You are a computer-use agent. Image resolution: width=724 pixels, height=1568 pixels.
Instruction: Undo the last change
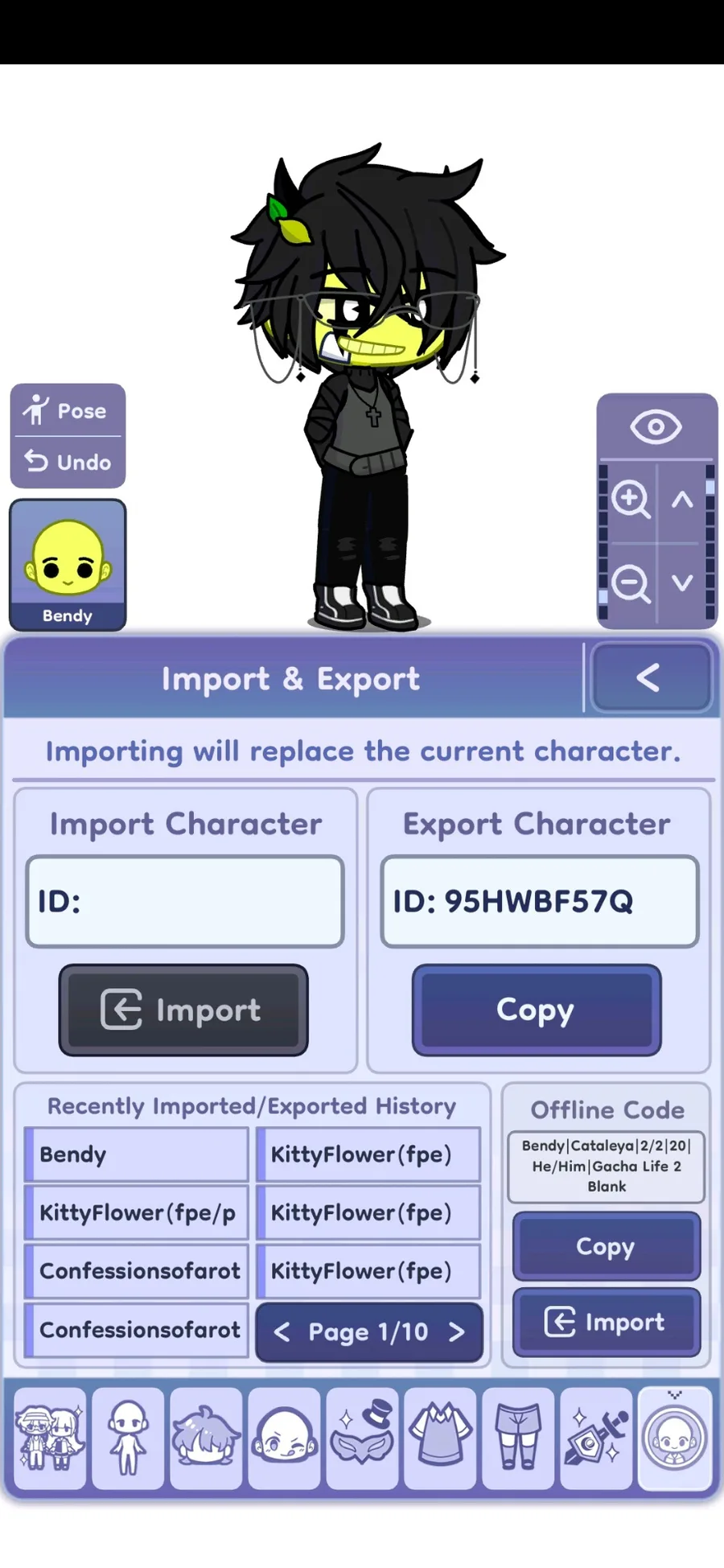pos(68,462)
